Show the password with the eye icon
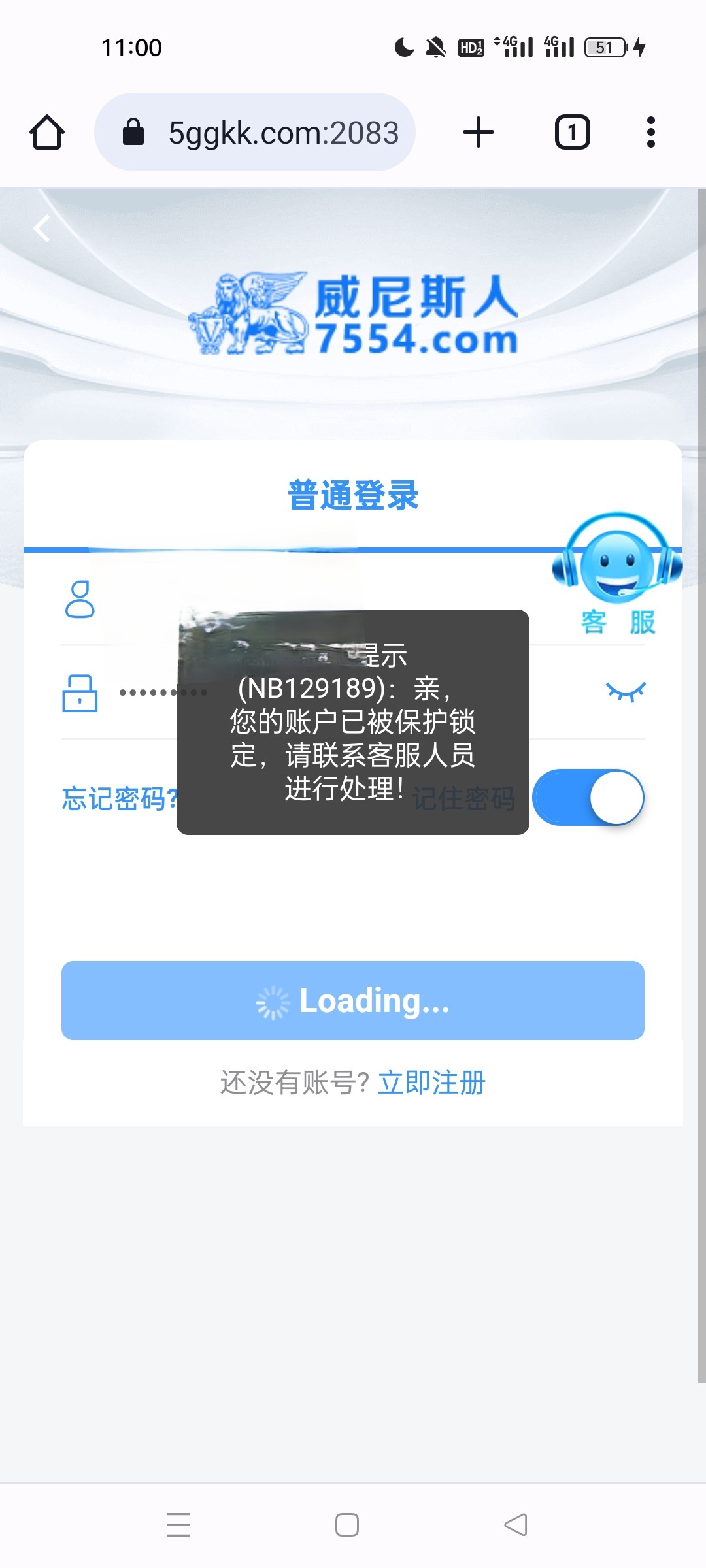This screenshot has width=706, height=1568. coord(626,691)
